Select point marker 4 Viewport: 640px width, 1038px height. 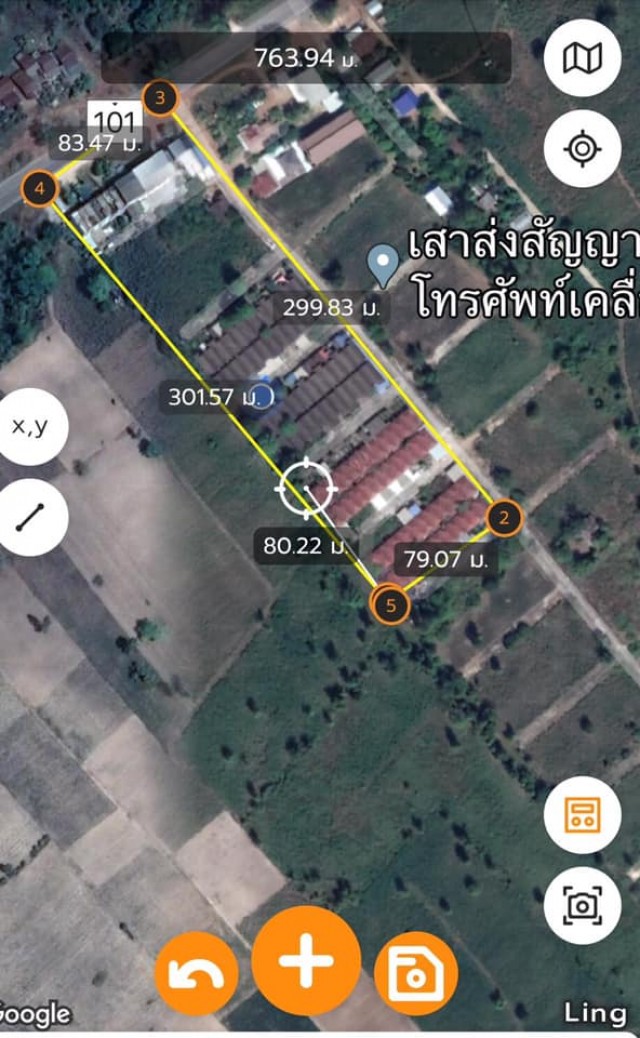pyautogui.click(x=40, y=189)
